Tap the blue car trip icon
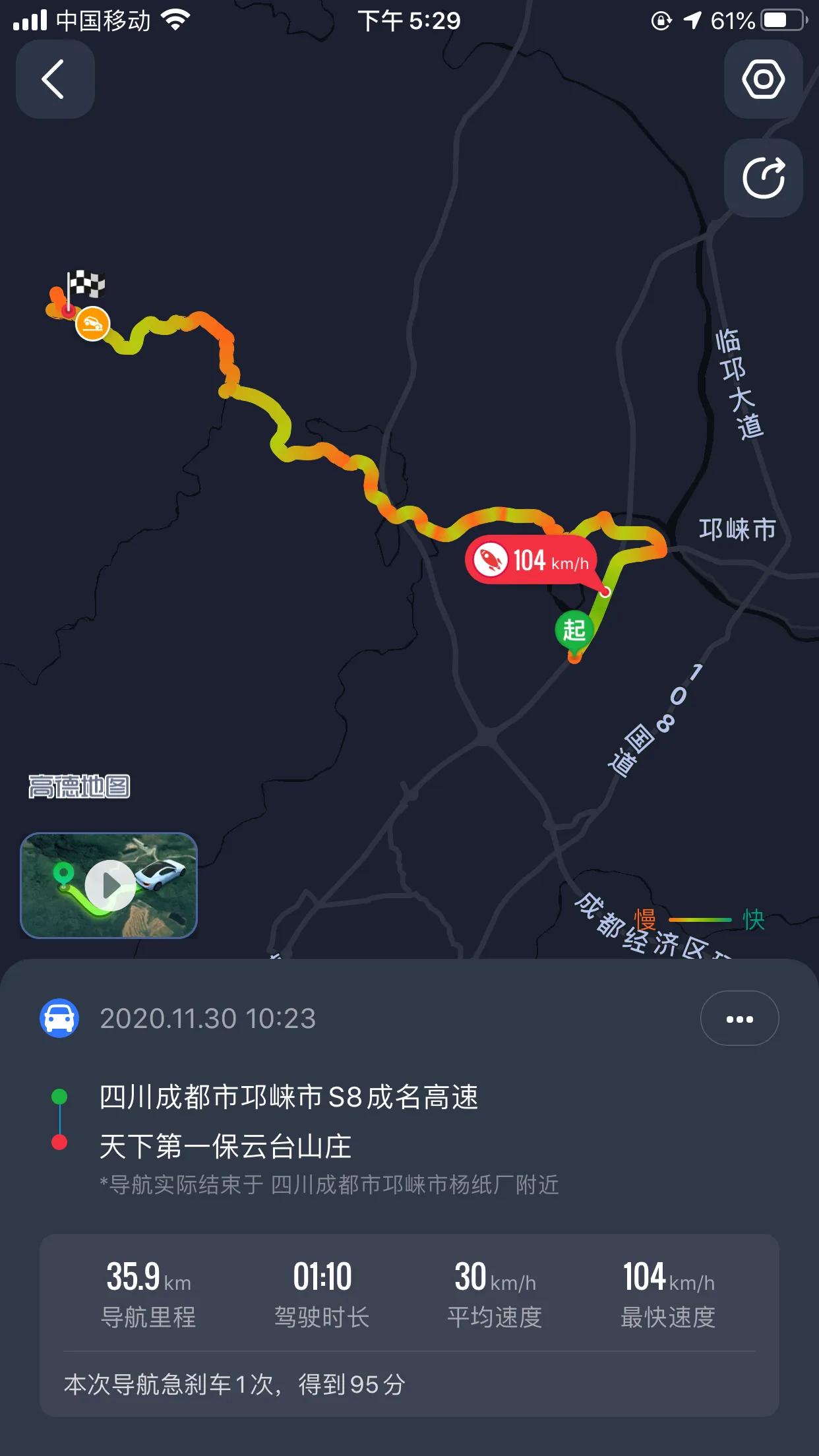The width and height of the screenshot is (819, 1456). click(x=59, y=1018)
